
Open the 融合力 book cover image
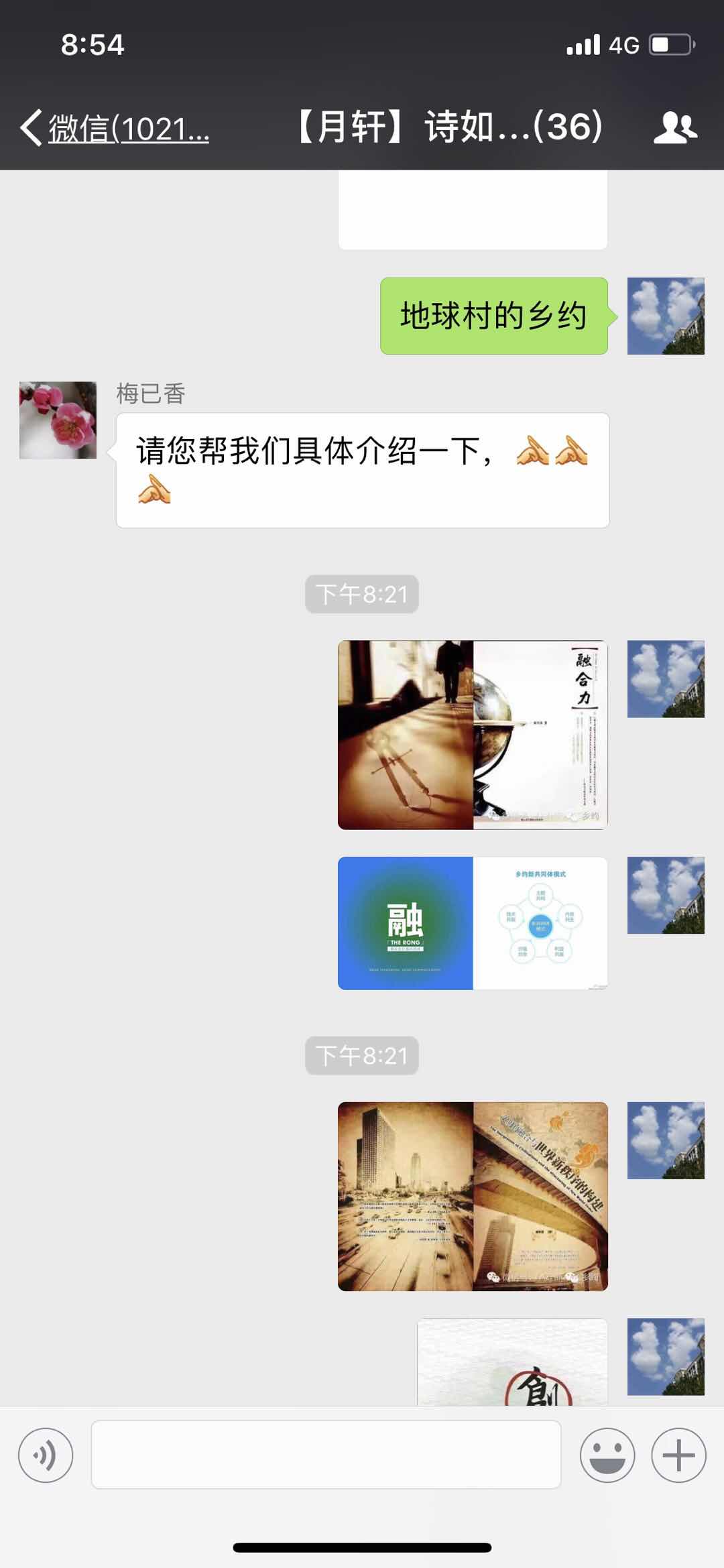click(x=473, y=735)
